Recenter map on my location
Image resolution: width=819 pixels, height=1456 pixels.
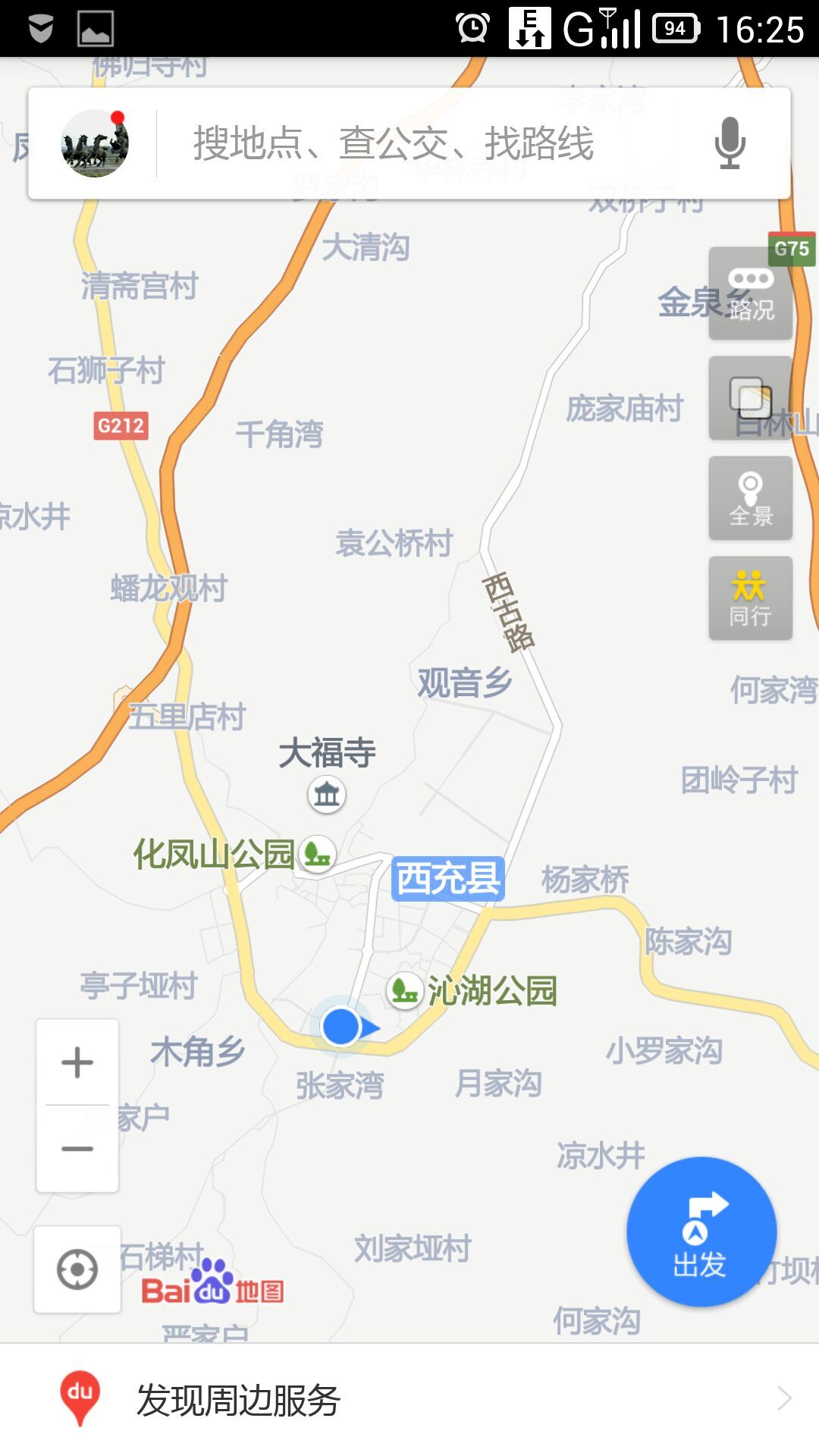tap(77, 1269)
